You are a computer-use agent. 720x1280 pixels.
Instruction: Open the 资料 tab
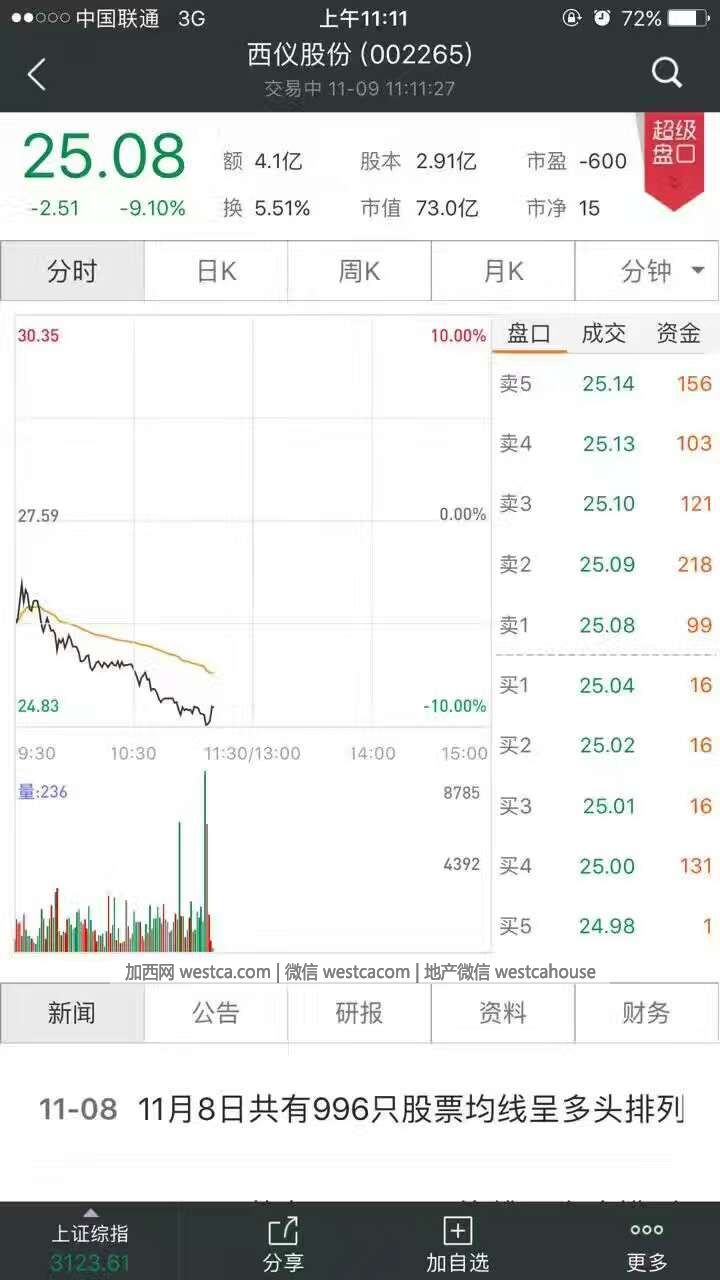[x=503, y=1013]
